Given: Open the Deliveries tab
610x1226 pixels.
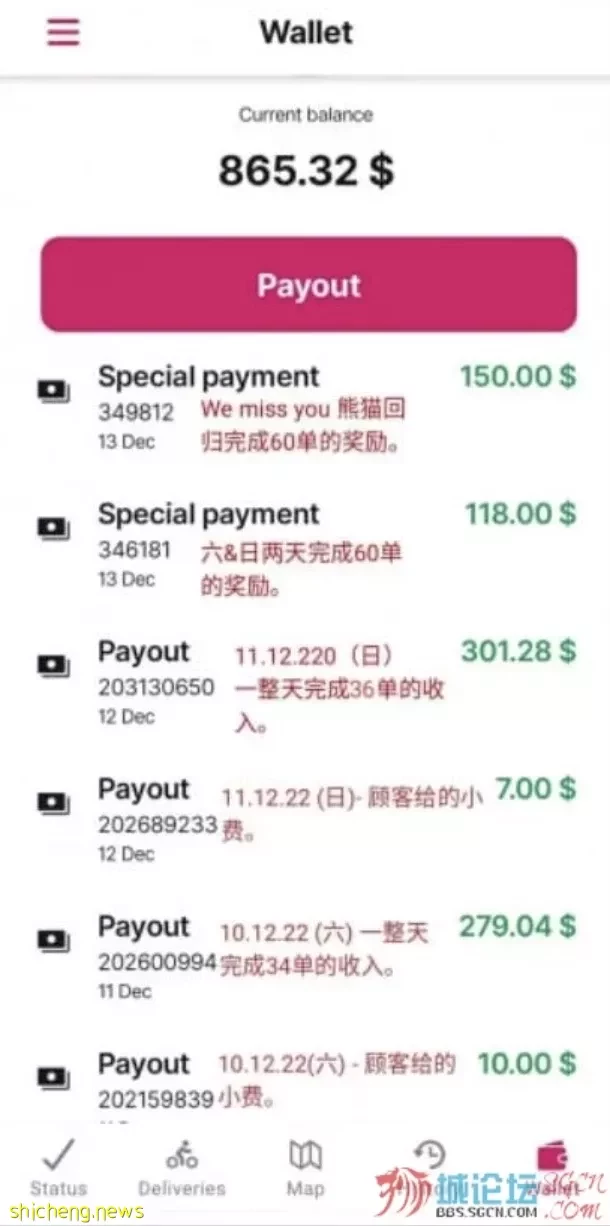Looking at the screenshot, I should pyautogui.click(x=182, y=1167).
